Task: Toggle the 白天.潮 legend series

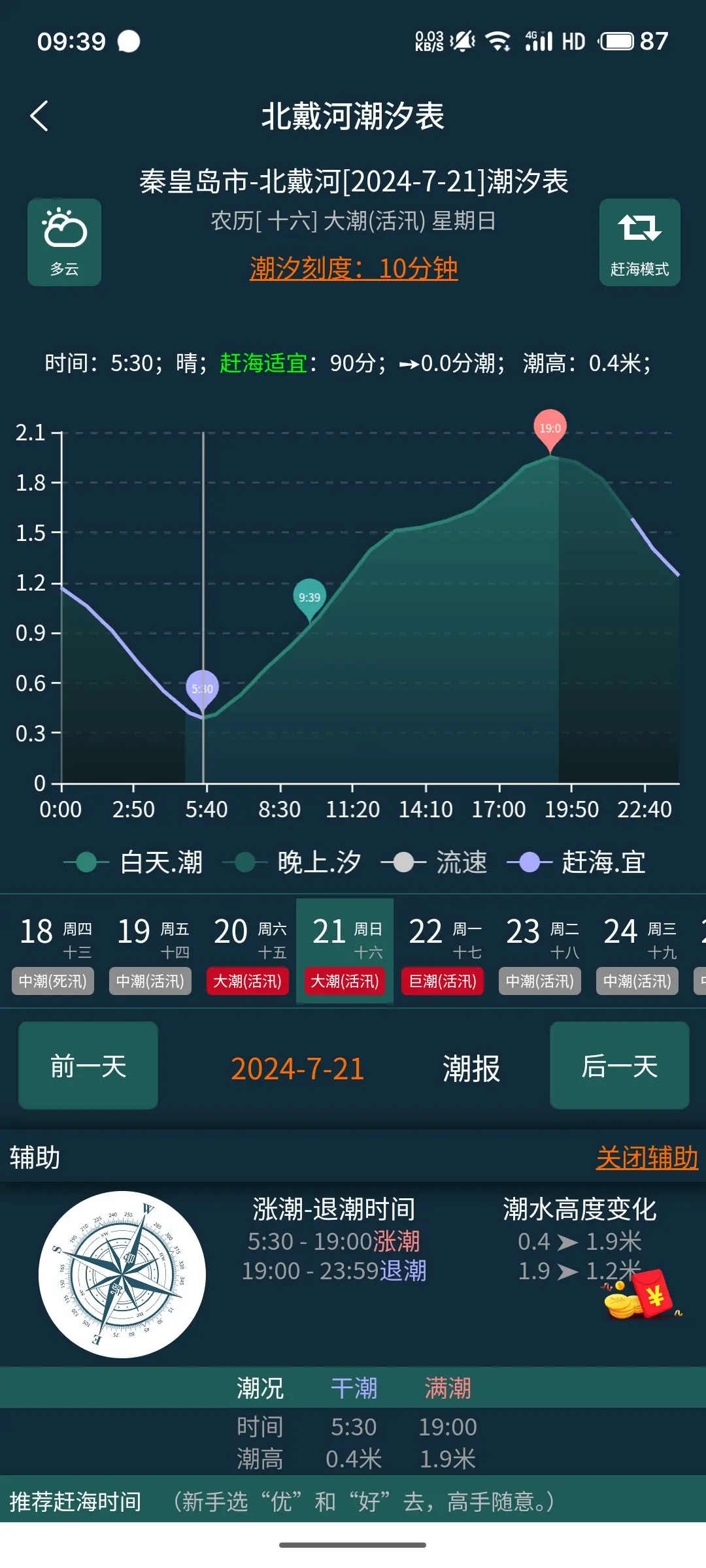Action: pyautogui.click(x=133, y=862)
